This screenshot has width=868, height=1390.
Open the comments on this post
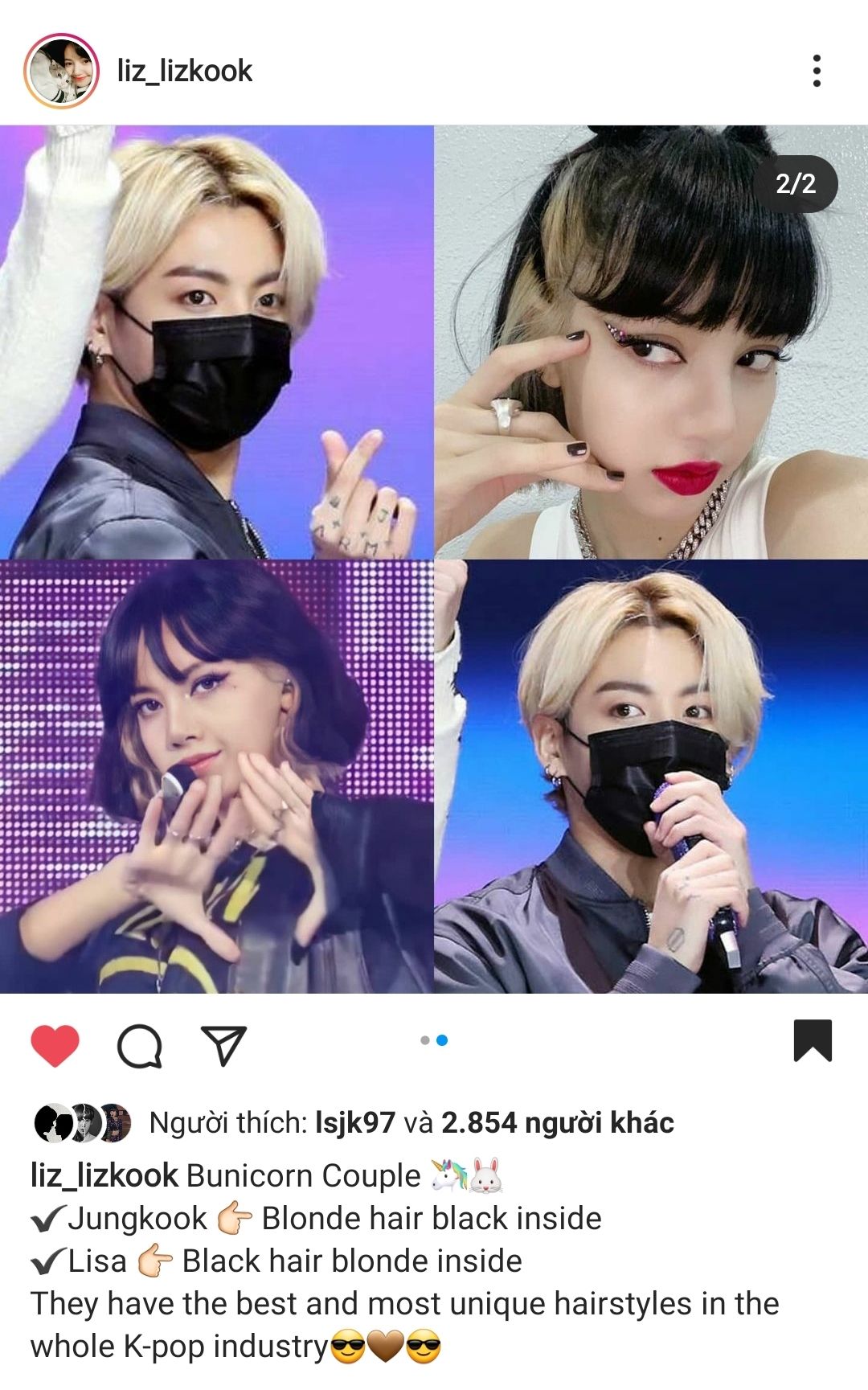pos(140,1046)
